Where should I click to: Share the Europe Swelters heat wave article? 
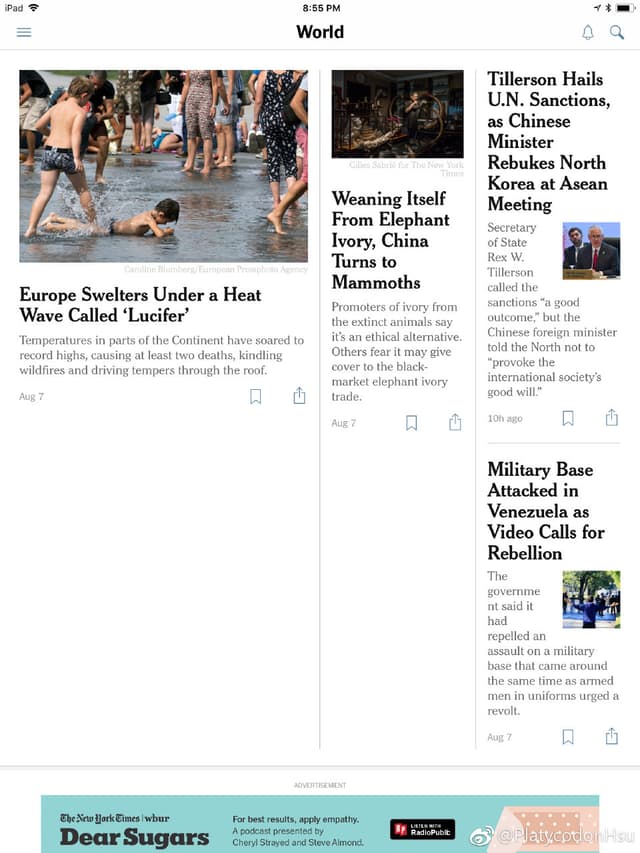pos(299,396)
